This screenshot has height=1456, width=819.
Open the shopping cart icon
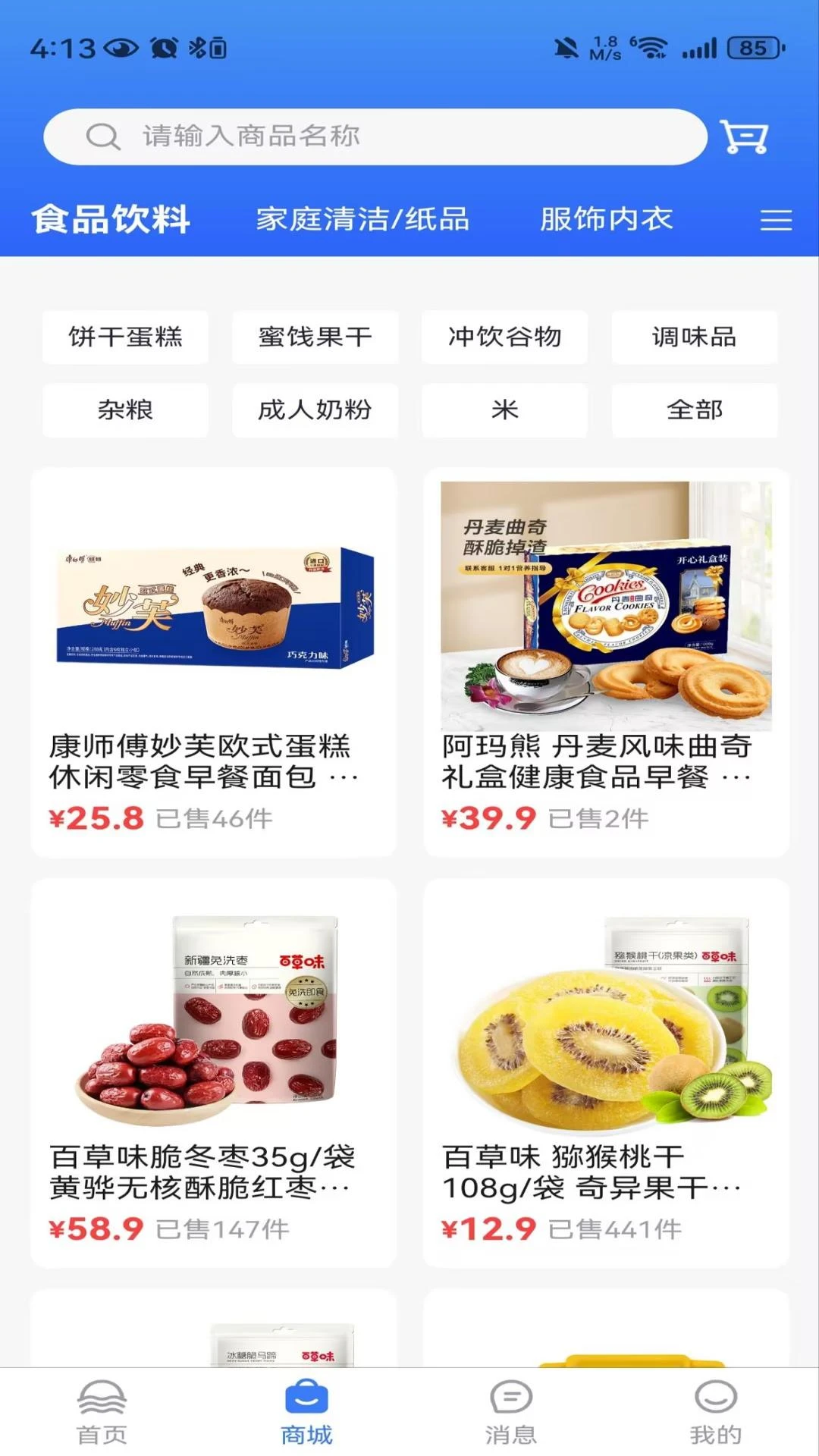tap(744, 136)
